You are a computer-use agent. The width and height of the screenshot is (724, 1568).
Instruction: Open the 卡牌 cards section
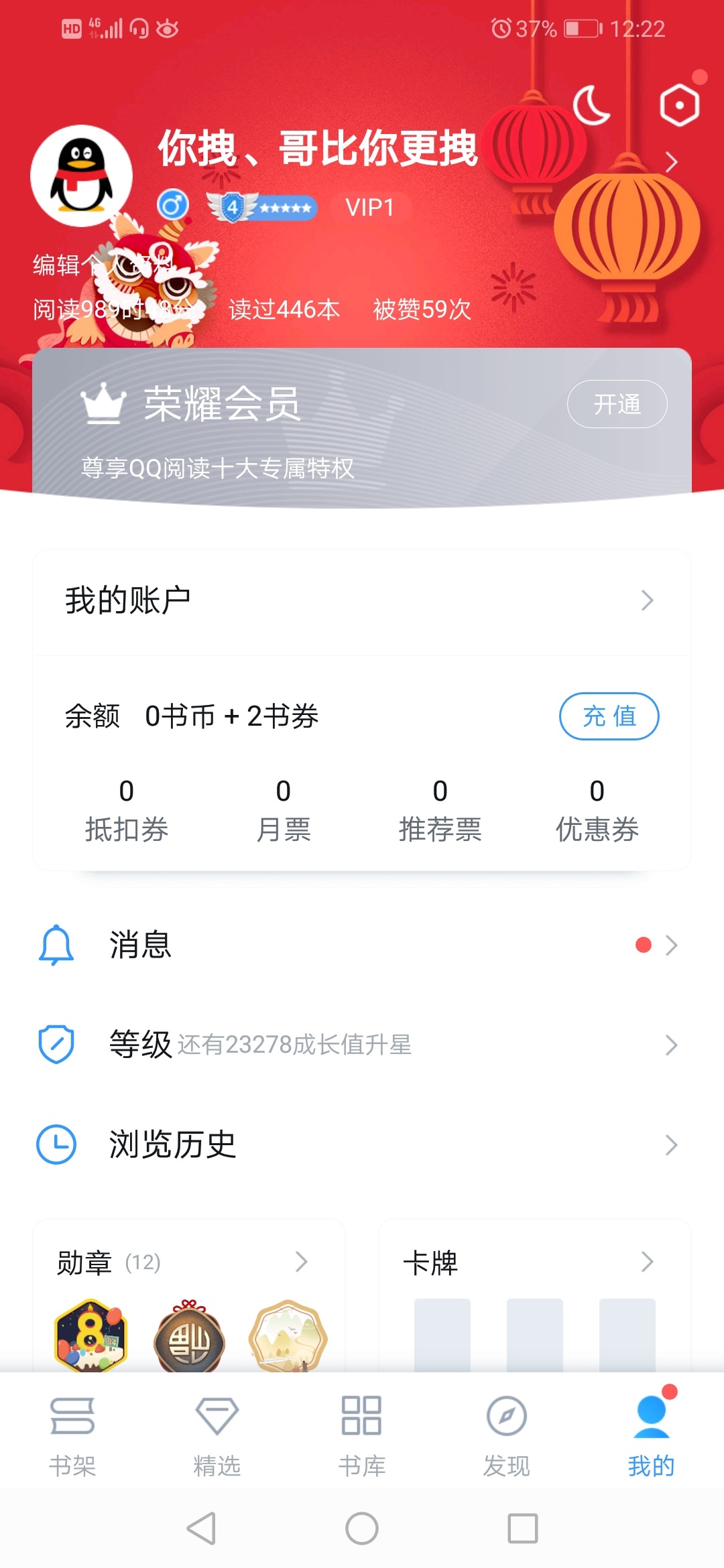(x=534, y=1263)
